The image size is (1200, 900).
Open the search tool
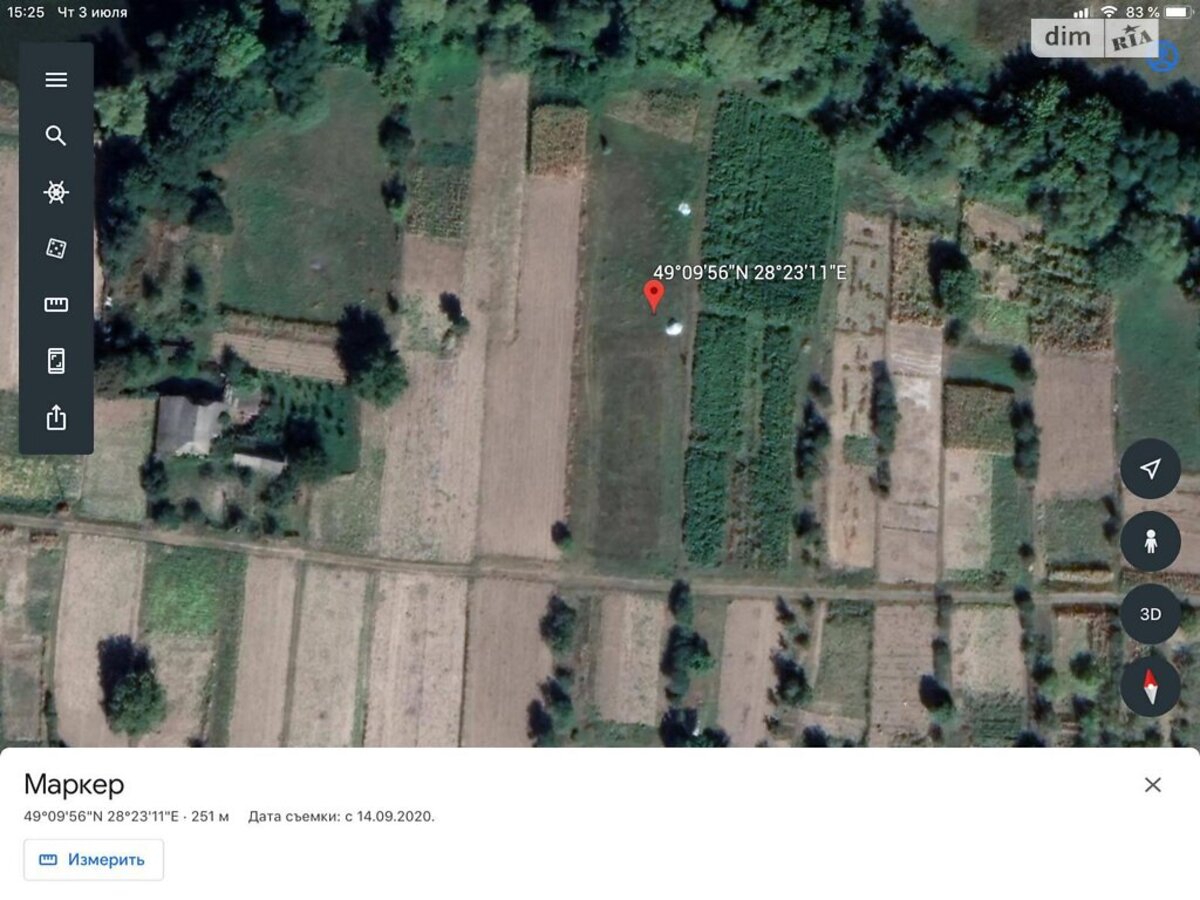(x=56, y=136)
